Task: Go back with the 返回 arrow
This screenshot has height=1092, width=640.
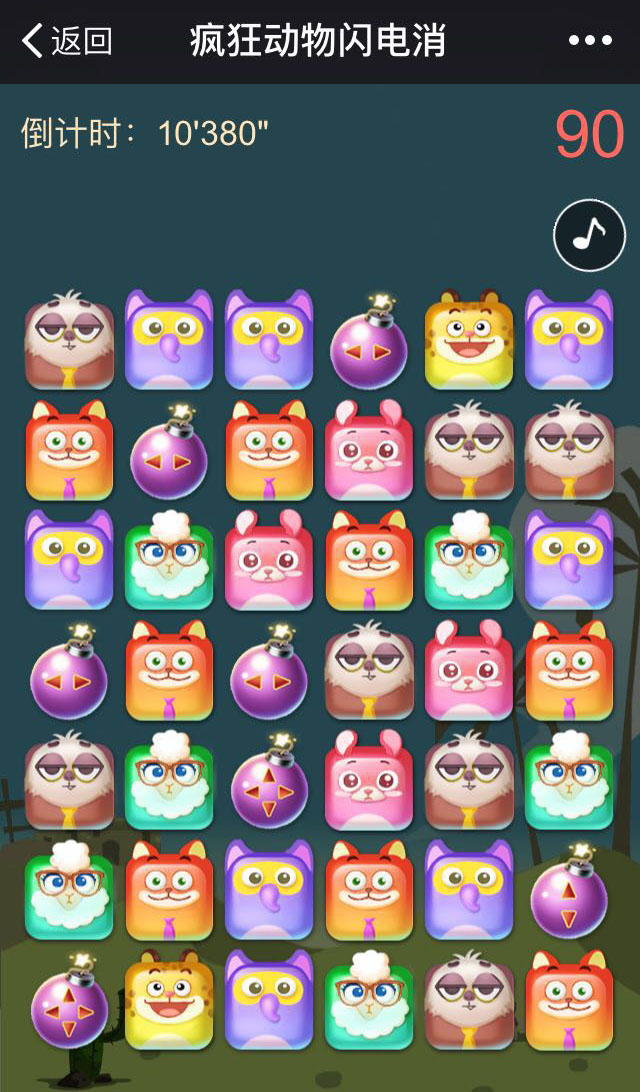Action: (x=65, y=41)
